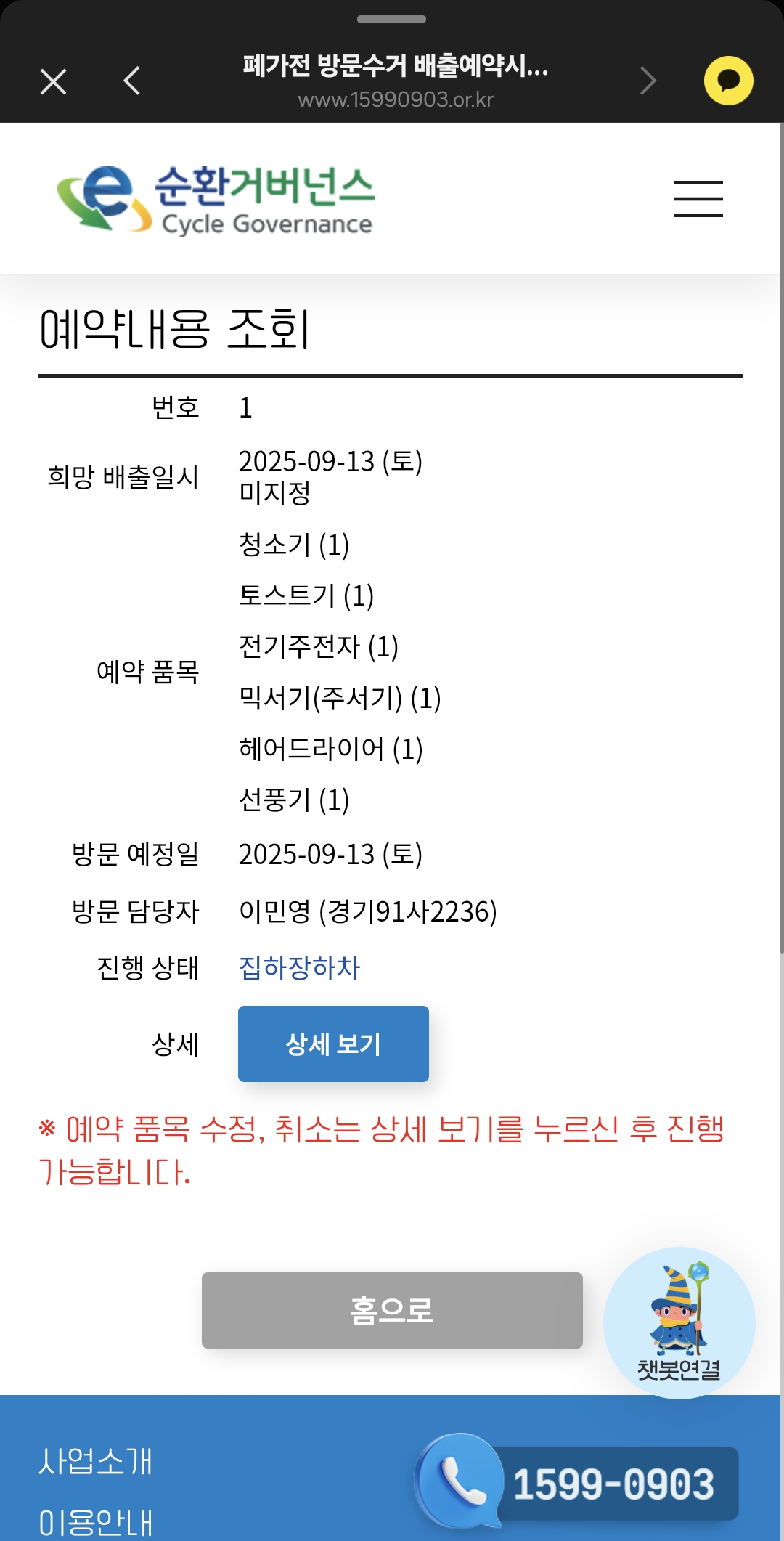Tap 홈으로 to return home
The image size is (784, 1541).
coord(392,1310)
